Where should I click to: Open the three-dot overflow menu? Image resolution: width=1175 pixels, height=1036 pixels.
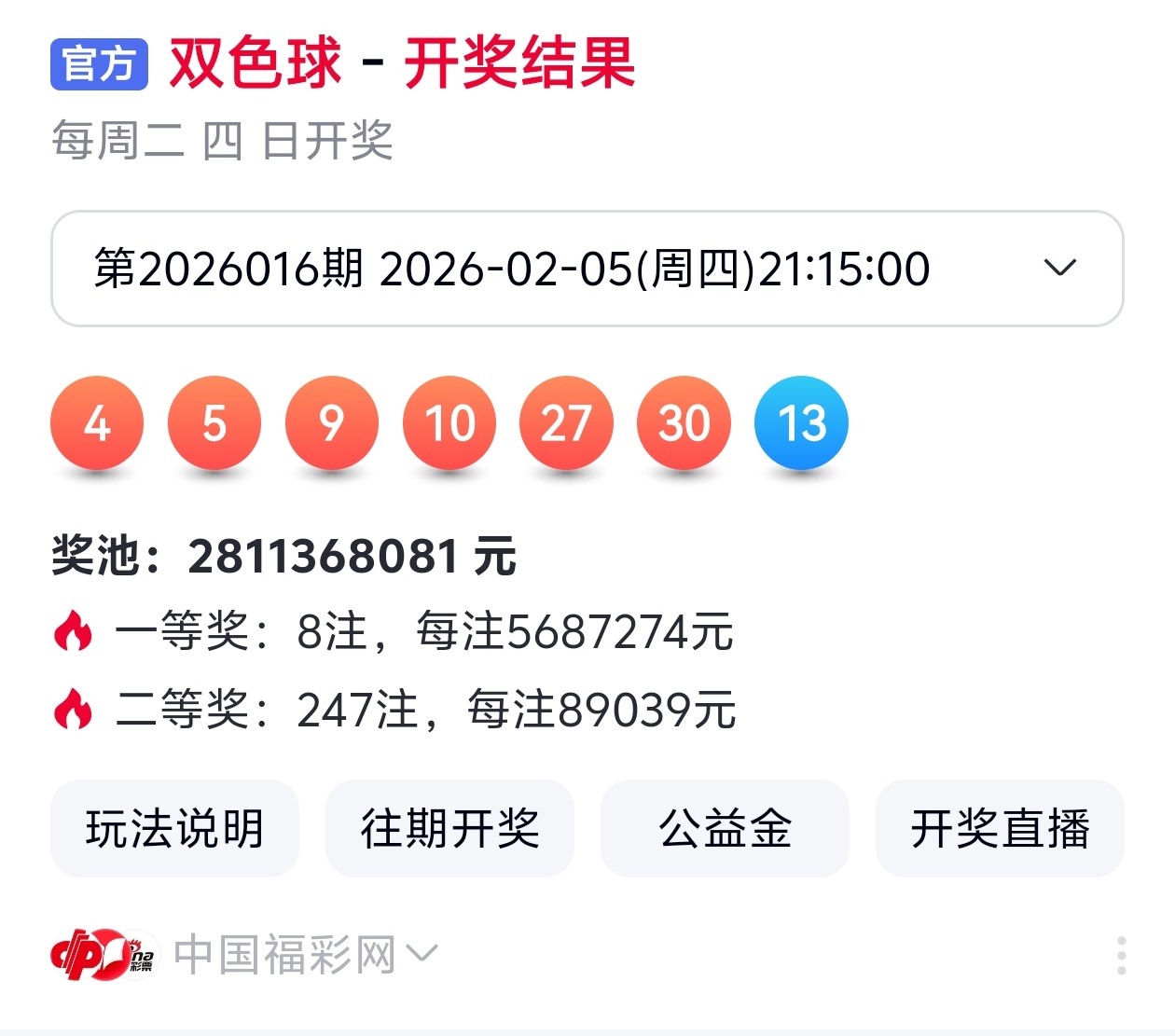[x=1121, y=956]
